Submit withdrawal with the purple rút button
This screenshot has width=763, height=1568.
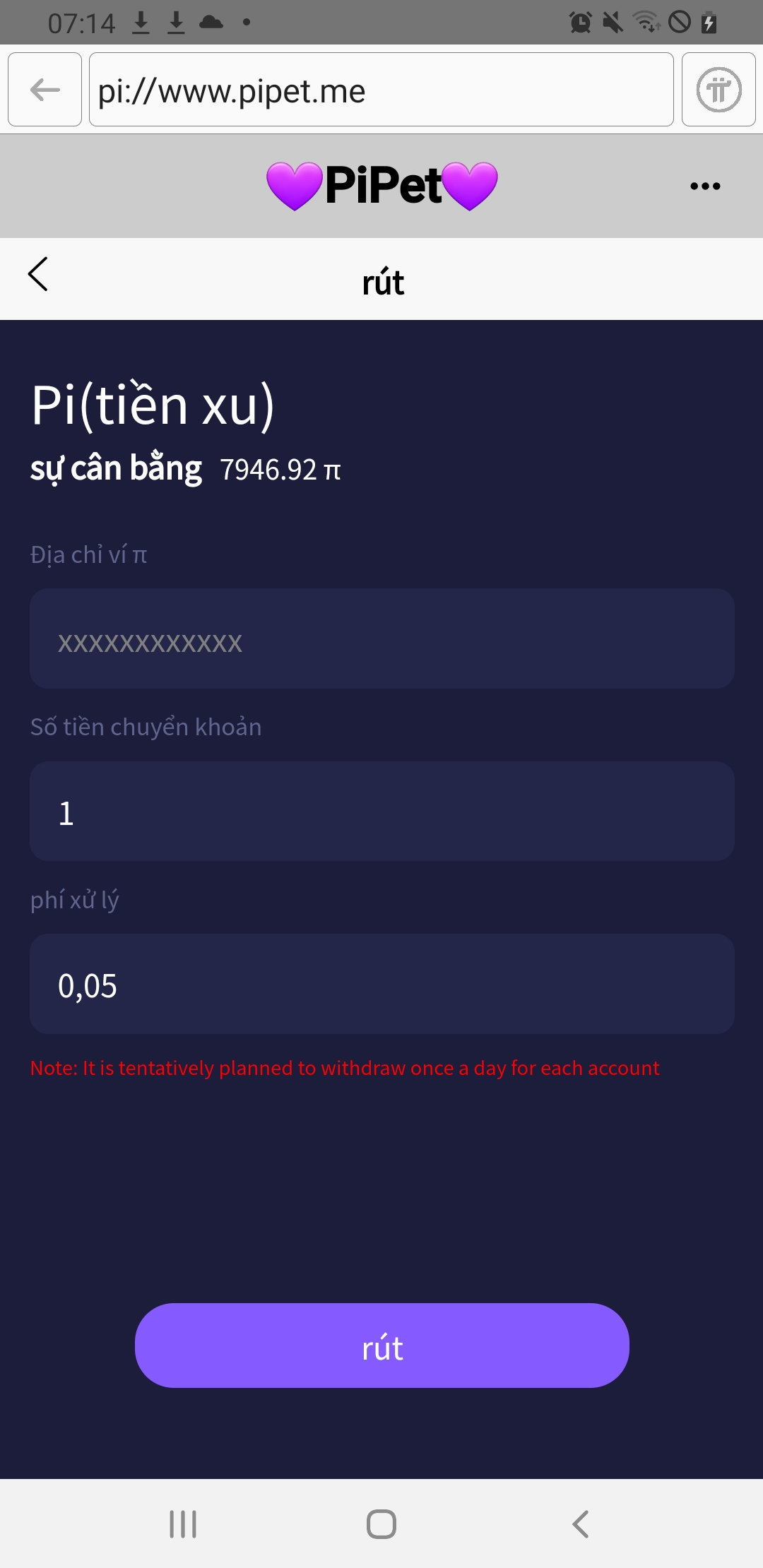click(x=381, y=1346)
